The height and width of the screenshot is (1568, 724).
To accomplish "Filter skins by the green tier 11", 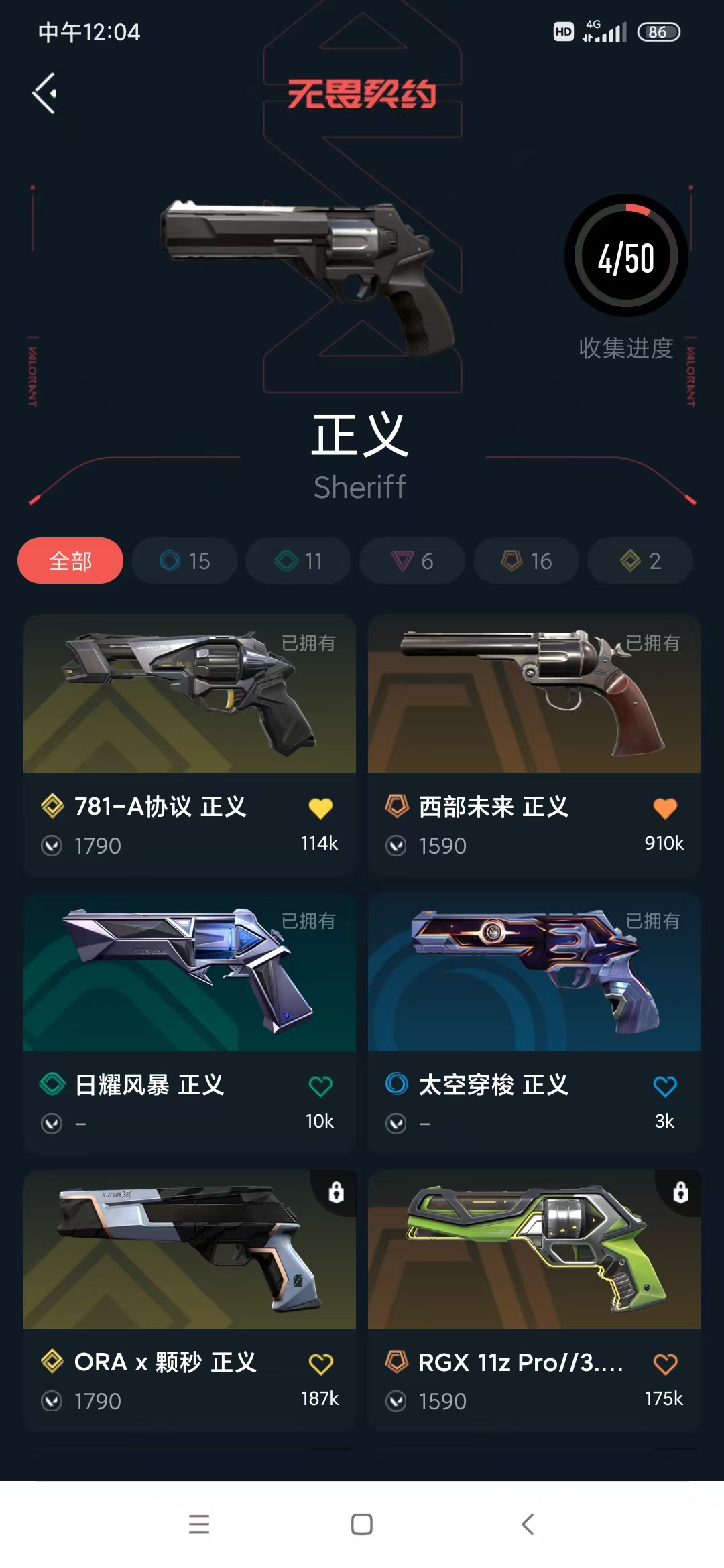I will pyautogui.click(x=298, y=560).
